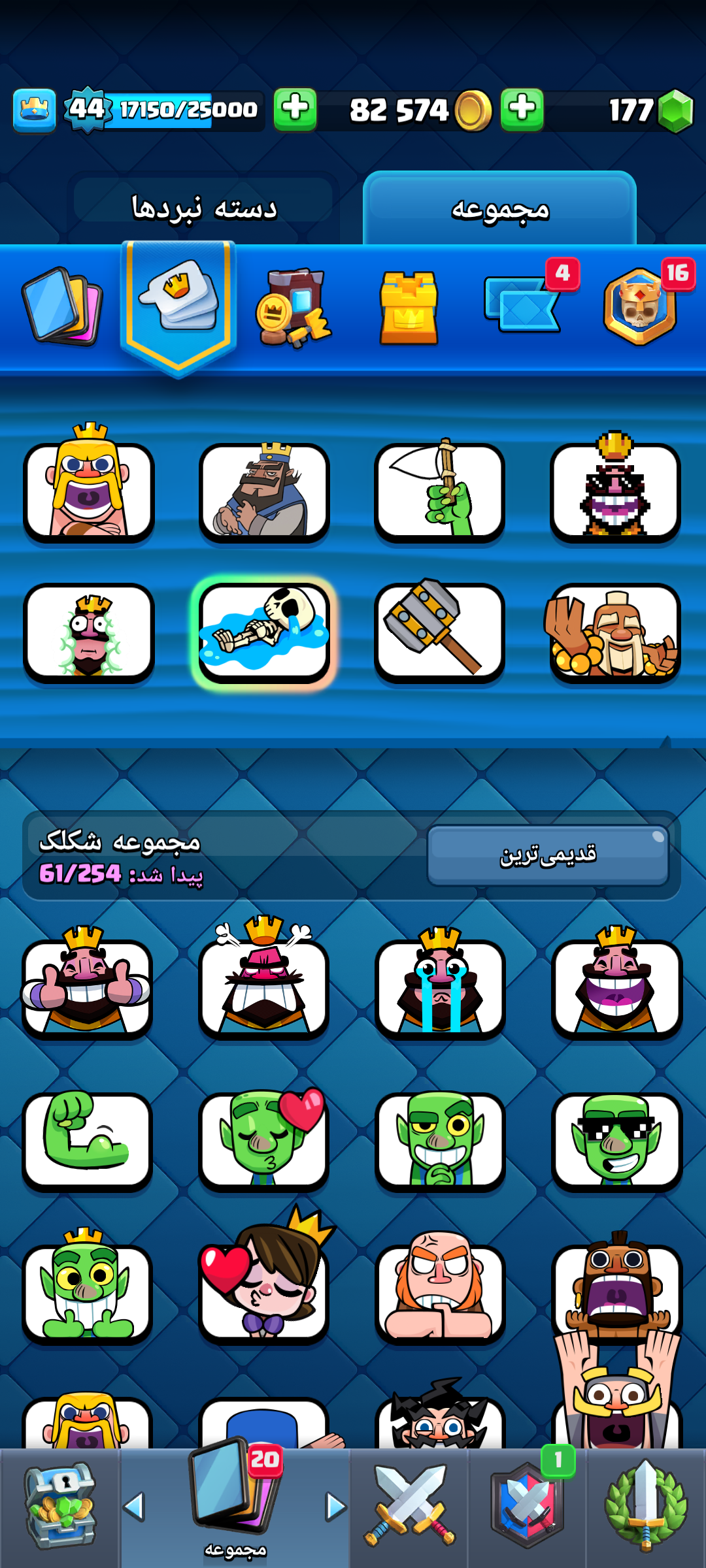Open the cards collection icon
The height and width of the screenshot is (1568, 706).
pyautogui.click(x=62, y=306)
